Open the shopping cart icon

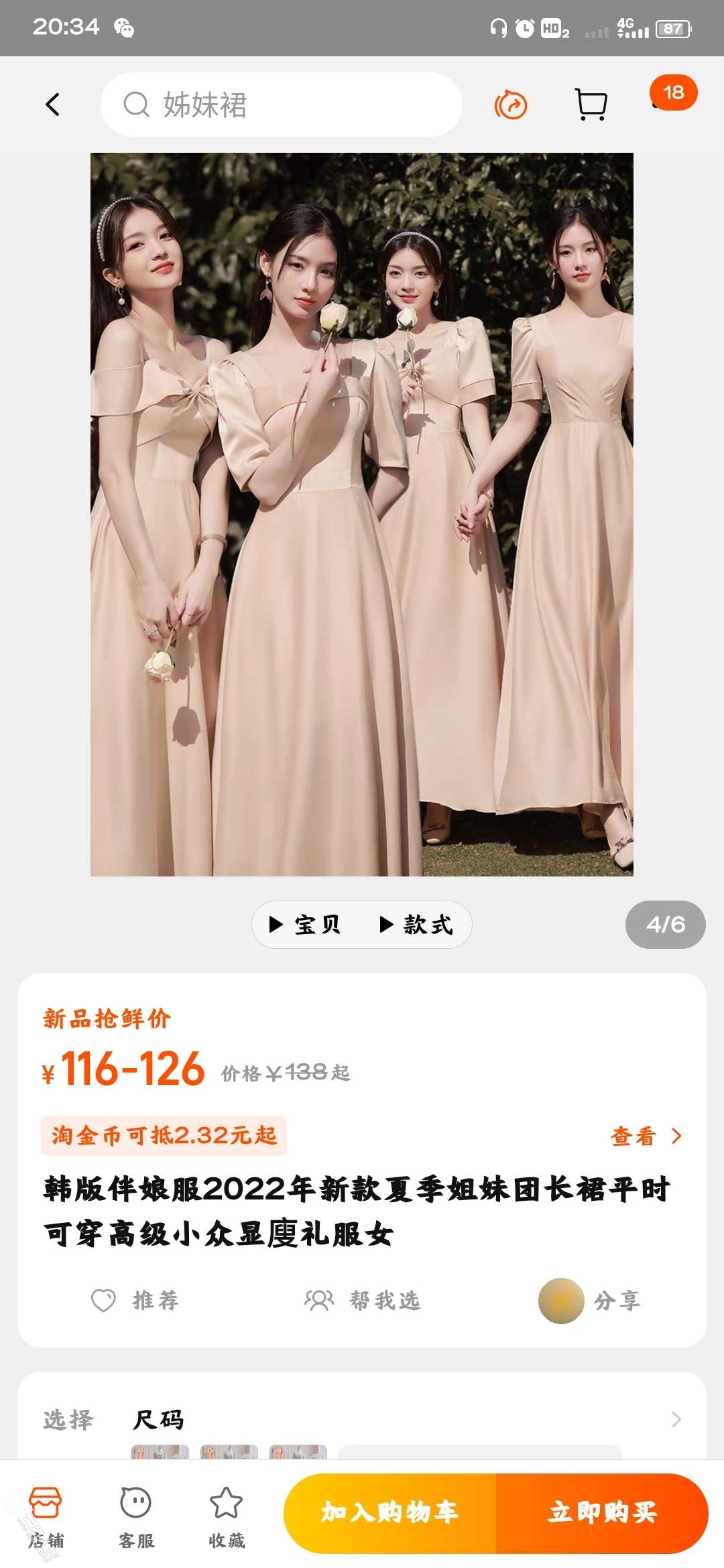coord(591,105)
